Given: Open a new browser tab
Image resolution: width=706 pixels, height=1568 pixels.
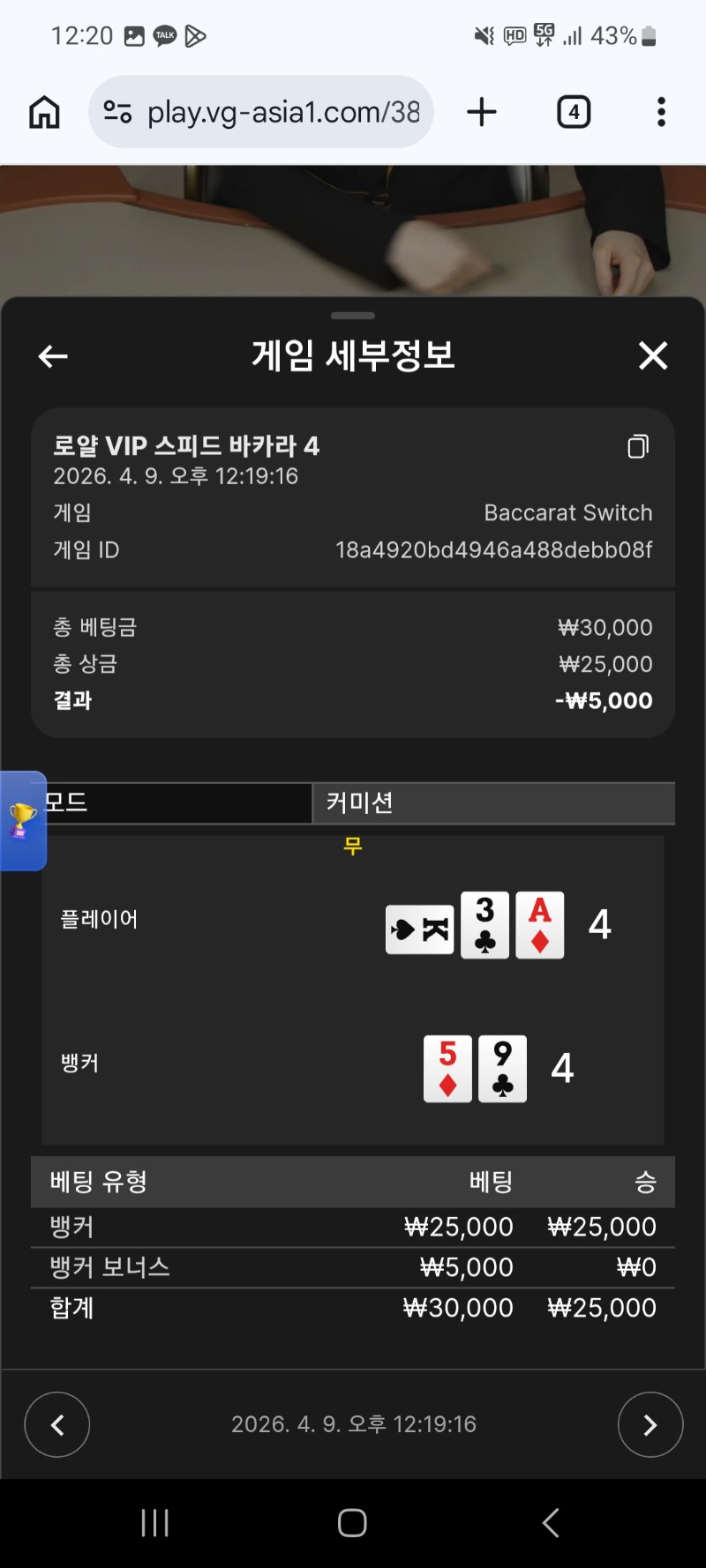Looking at the screenshot, I should click(482, 112).
